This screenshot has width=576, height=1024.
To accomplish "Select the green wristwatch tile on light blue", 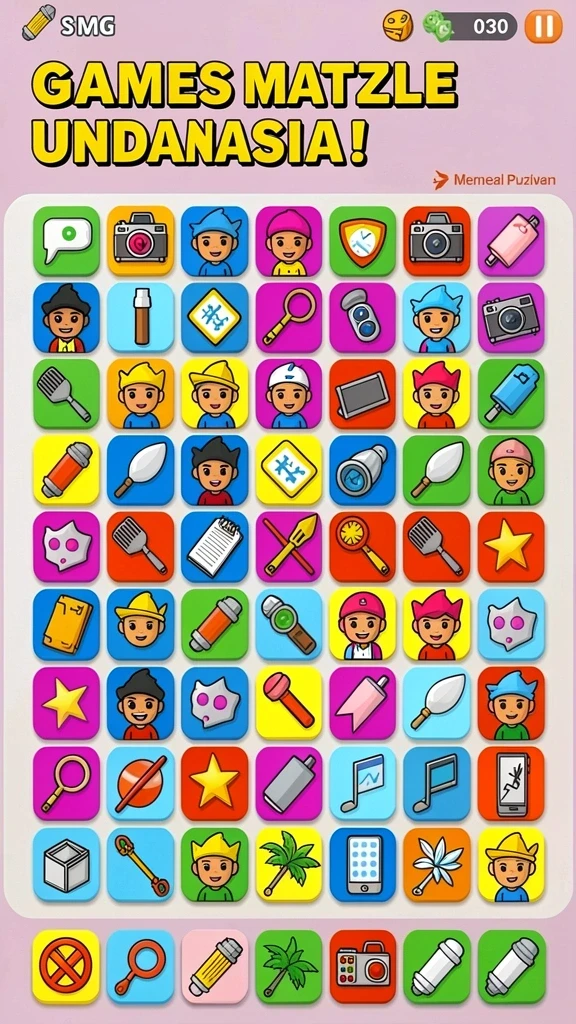I will [289, 623].
